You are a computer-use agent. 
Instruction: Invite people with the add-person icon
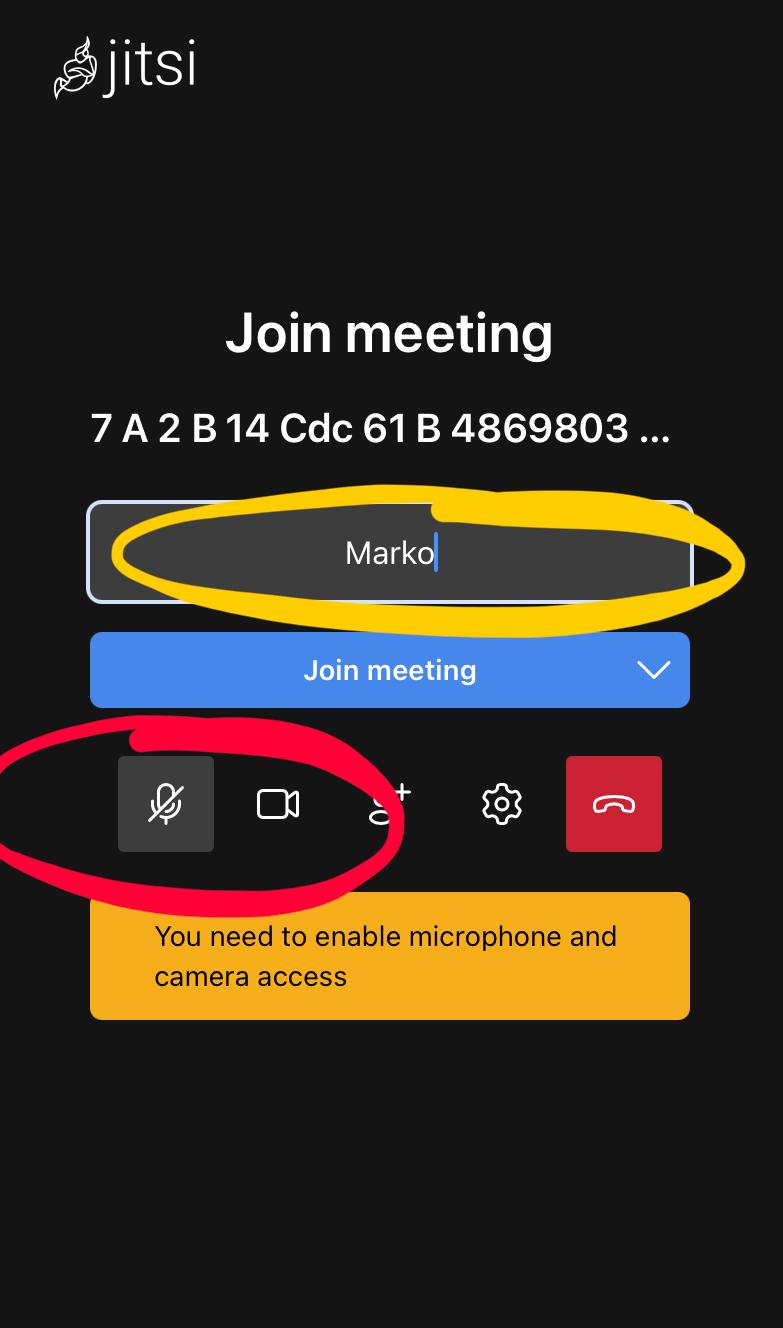(x=390, y=804)
